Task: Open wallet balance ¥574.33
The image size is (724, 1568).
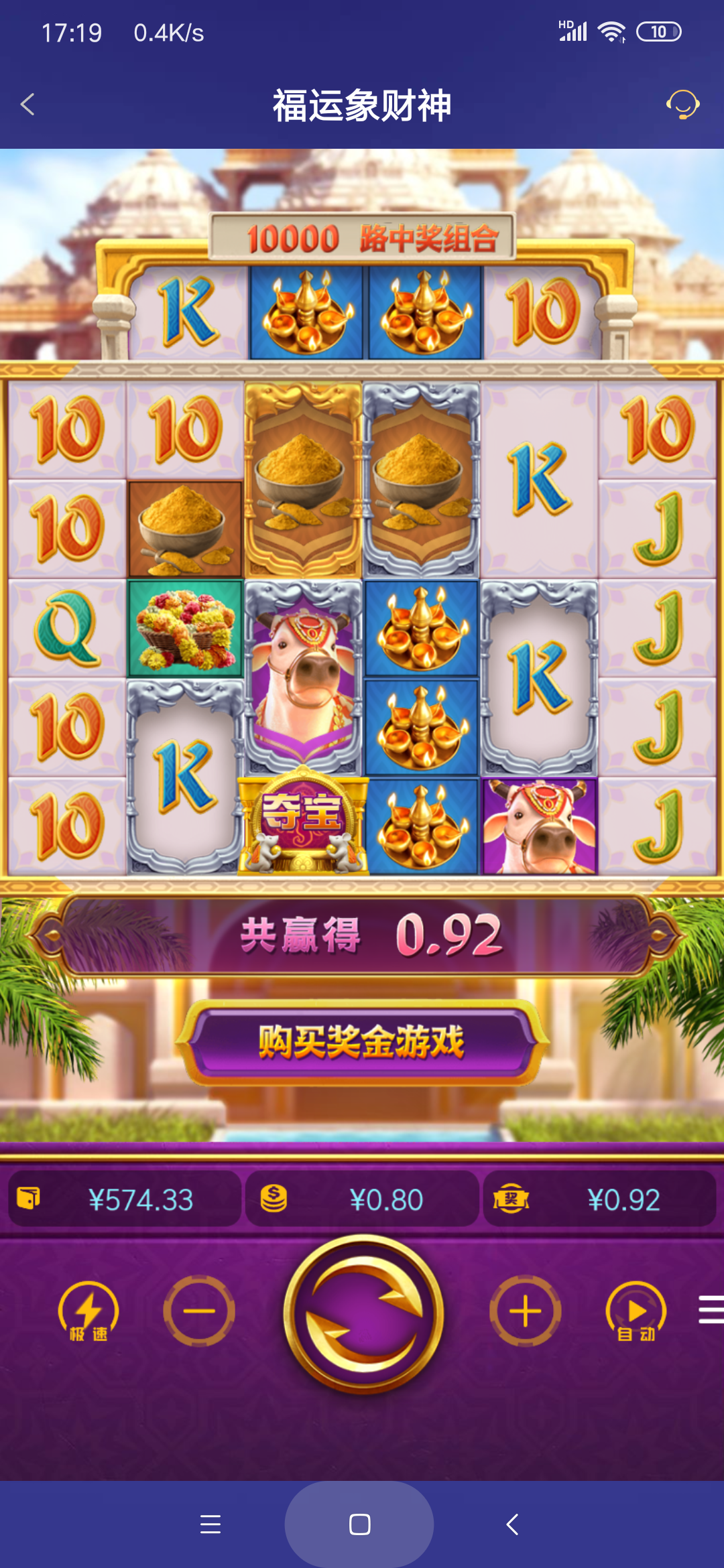Action: tap(125, 1199)
